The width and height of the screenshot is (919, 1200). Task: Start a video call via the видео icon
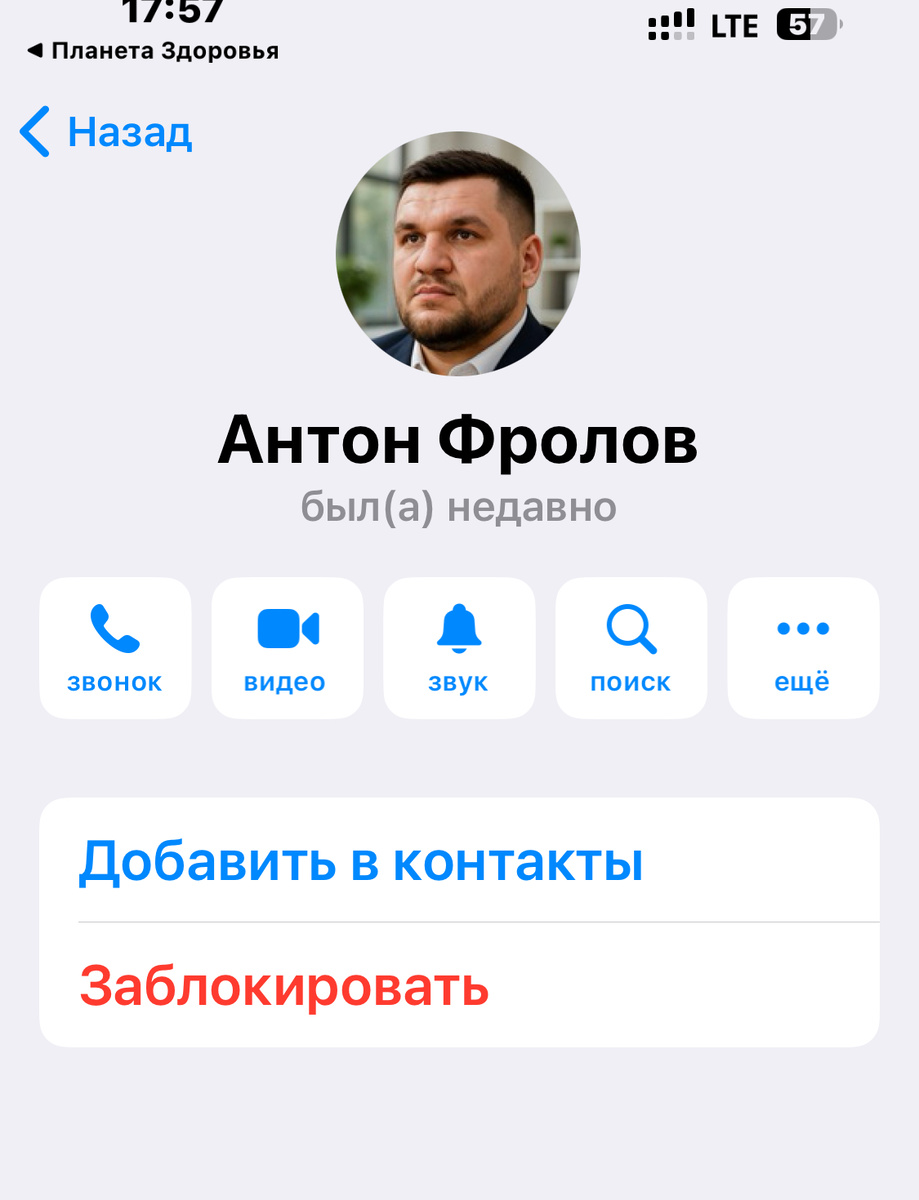coord(287,647)
